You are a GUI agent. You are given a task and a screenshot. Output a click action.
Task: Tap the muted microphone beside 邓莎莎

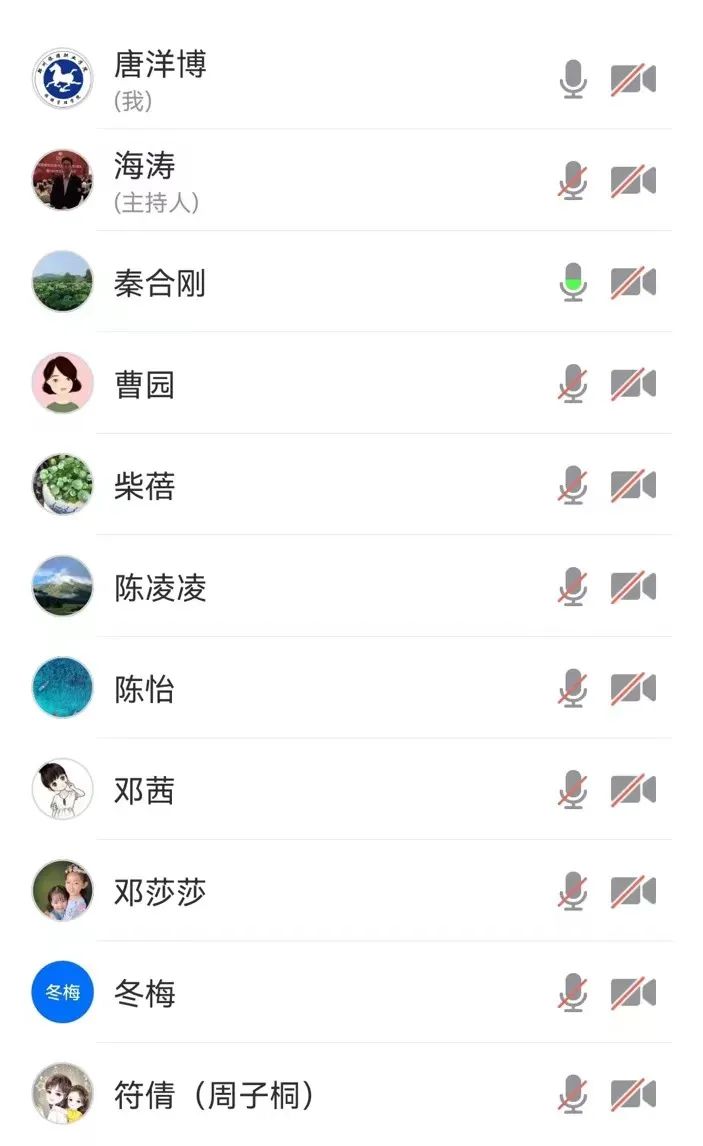point(573,891)
